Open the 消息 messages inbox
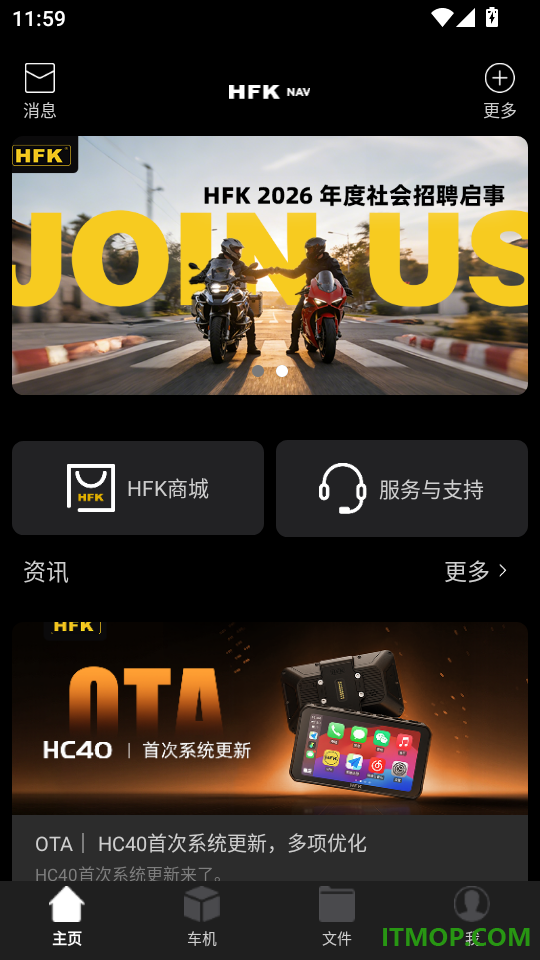This screenshot has height=960, width=540. [40, 91]
